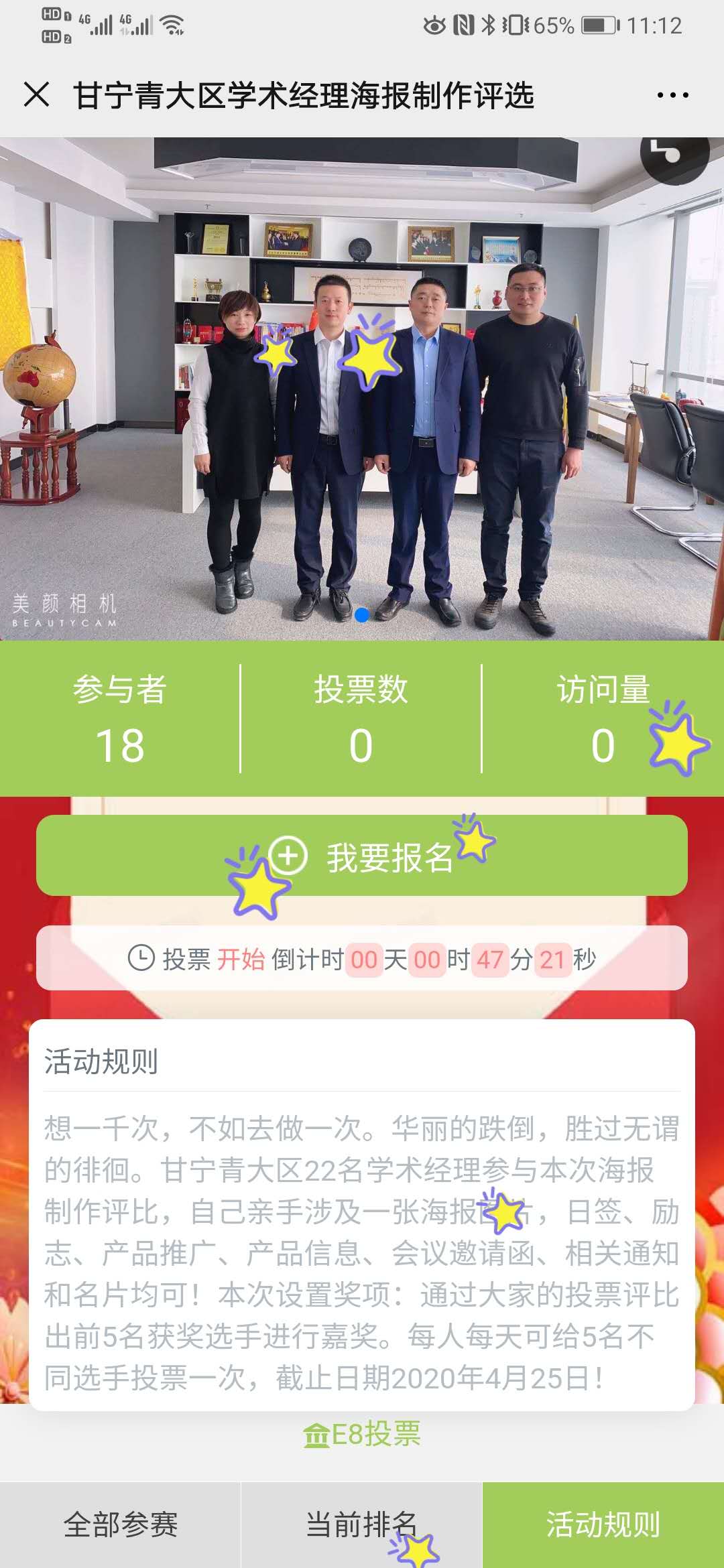This screenshot has width=724, height=1568.
Task: Open the E8投票 link
Action: 362,1434
